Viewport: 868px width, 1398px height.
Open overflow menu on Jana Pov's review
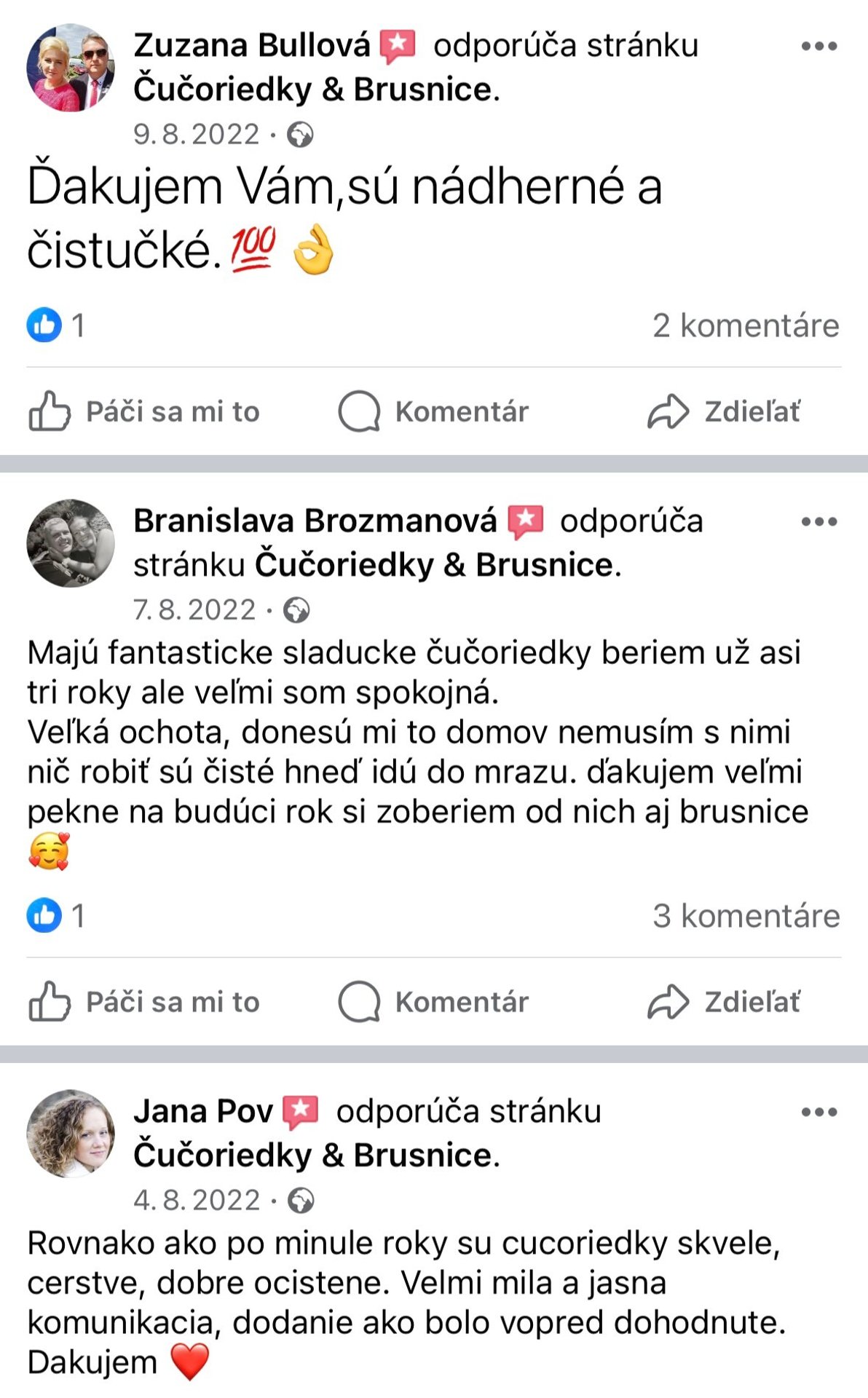click(x=818, y=1113)
